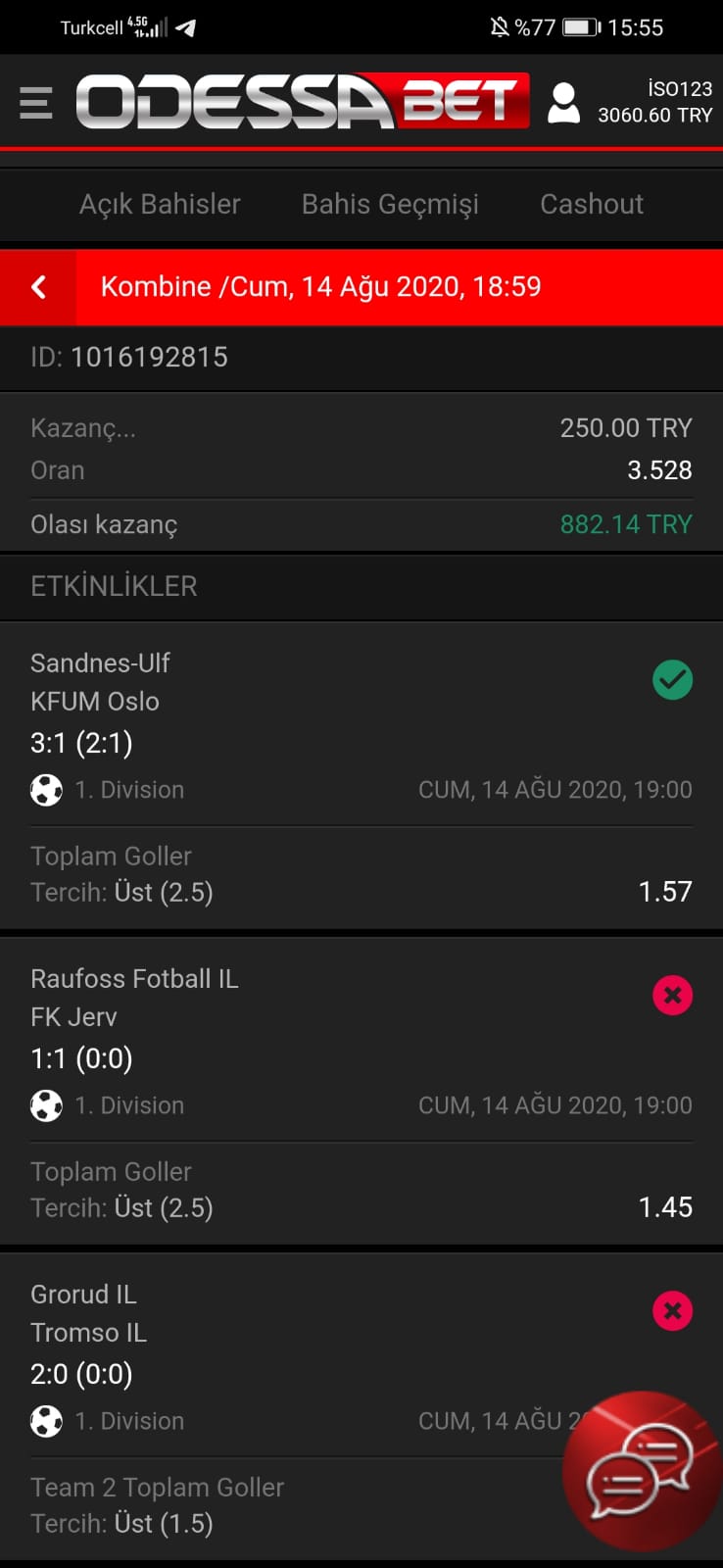Open the hamburger drawer menu

tap(36, 102)
